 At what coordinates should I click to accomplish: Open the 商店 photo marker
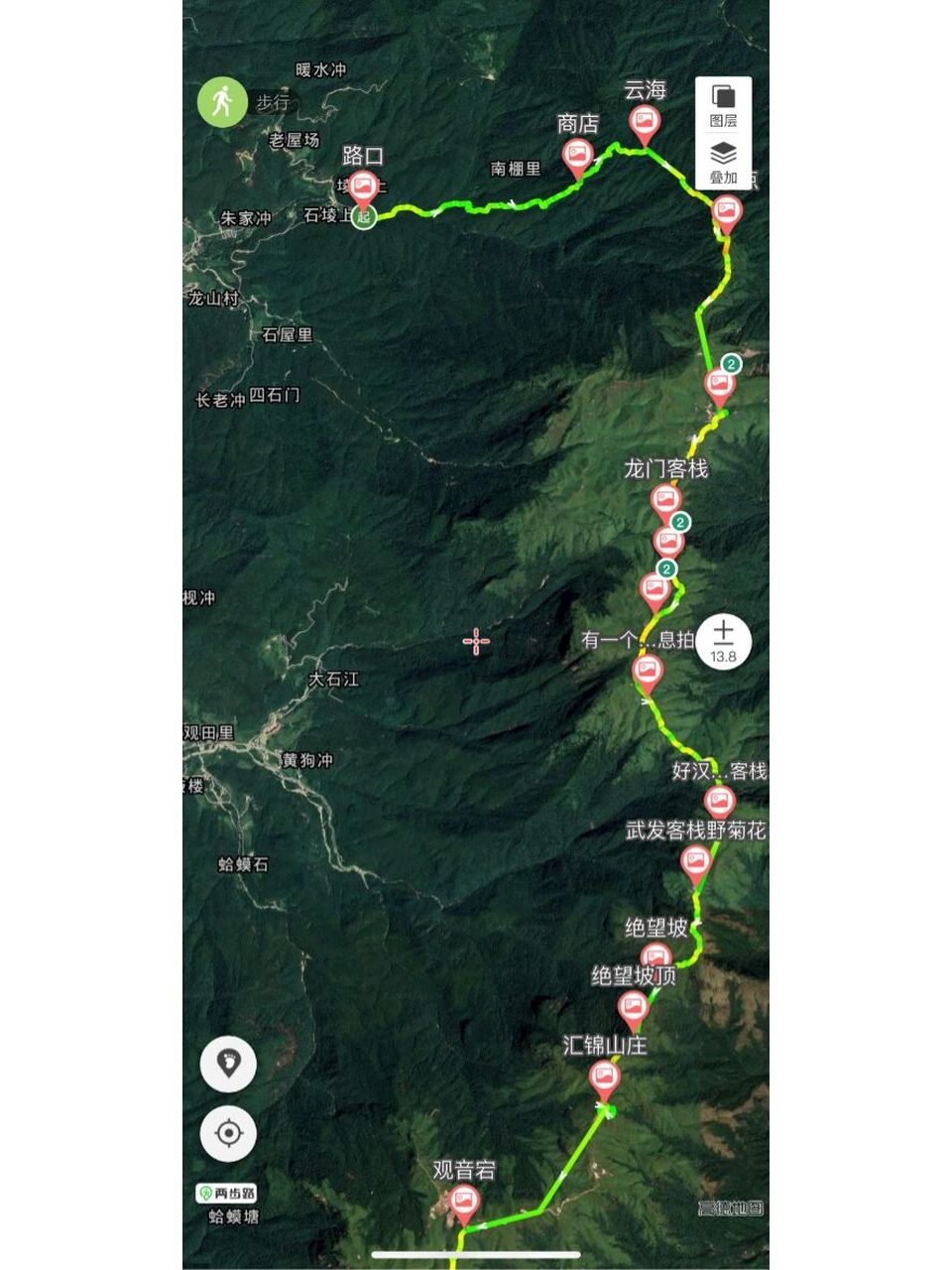pyautogui.click(x=577, y=156)
